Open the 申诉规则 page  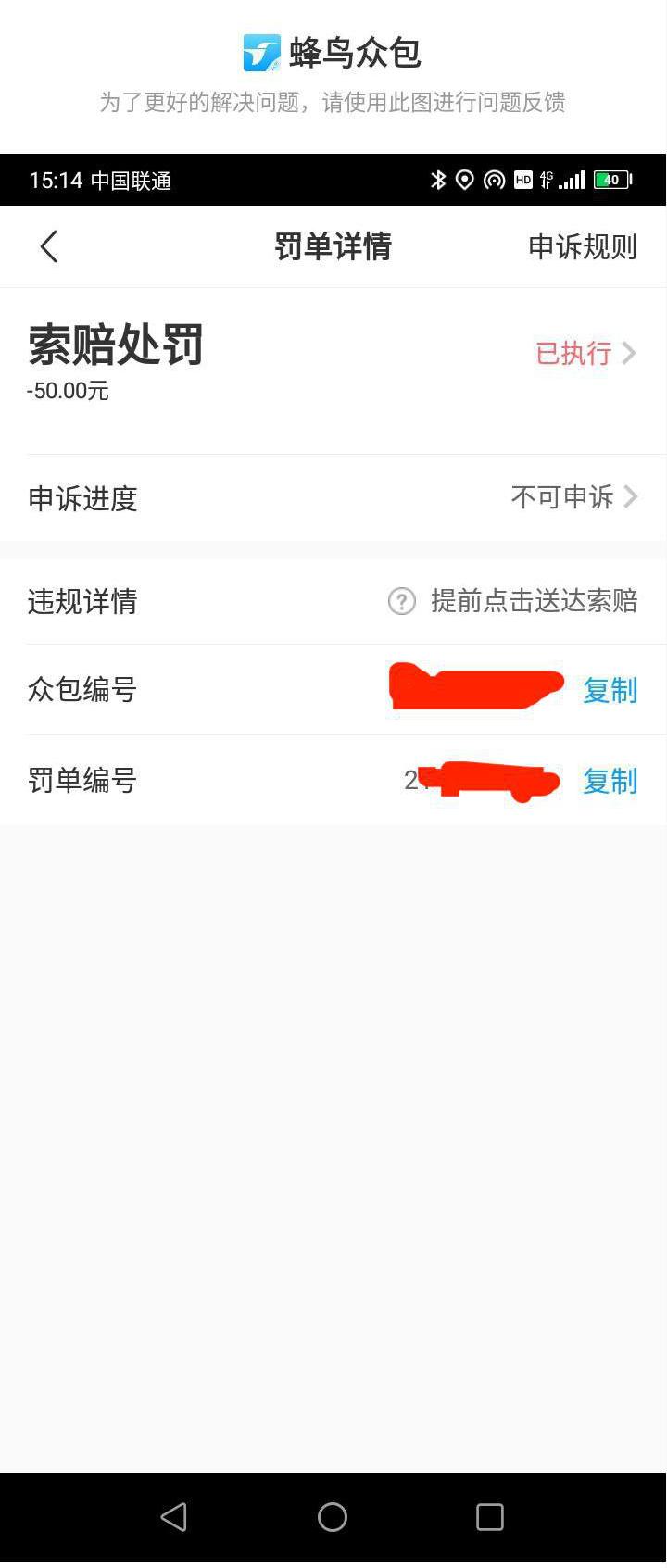[582, 246]
